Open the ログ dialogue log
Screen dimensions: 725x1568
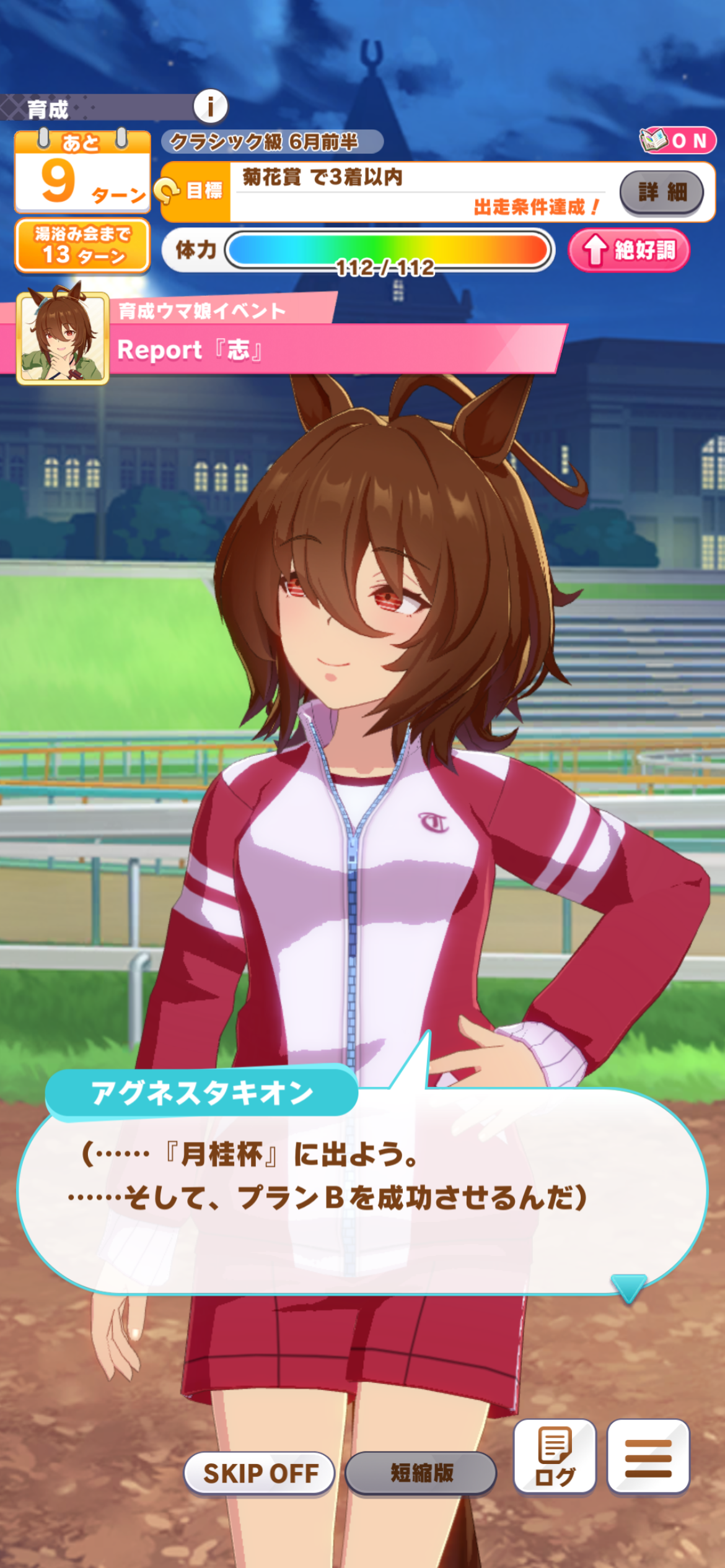[x=555, y=1457]
